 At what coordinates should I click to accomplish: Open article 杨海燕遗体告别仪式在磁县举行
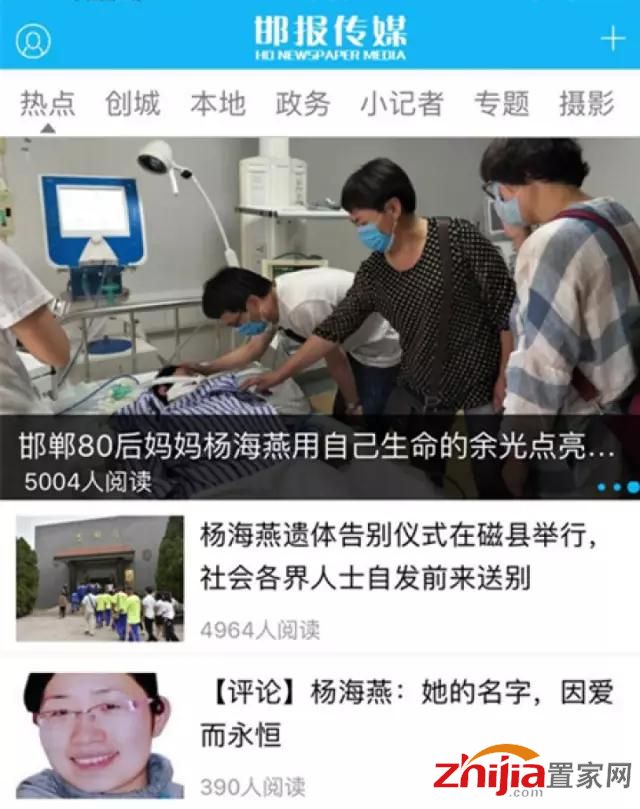(400, 555)
